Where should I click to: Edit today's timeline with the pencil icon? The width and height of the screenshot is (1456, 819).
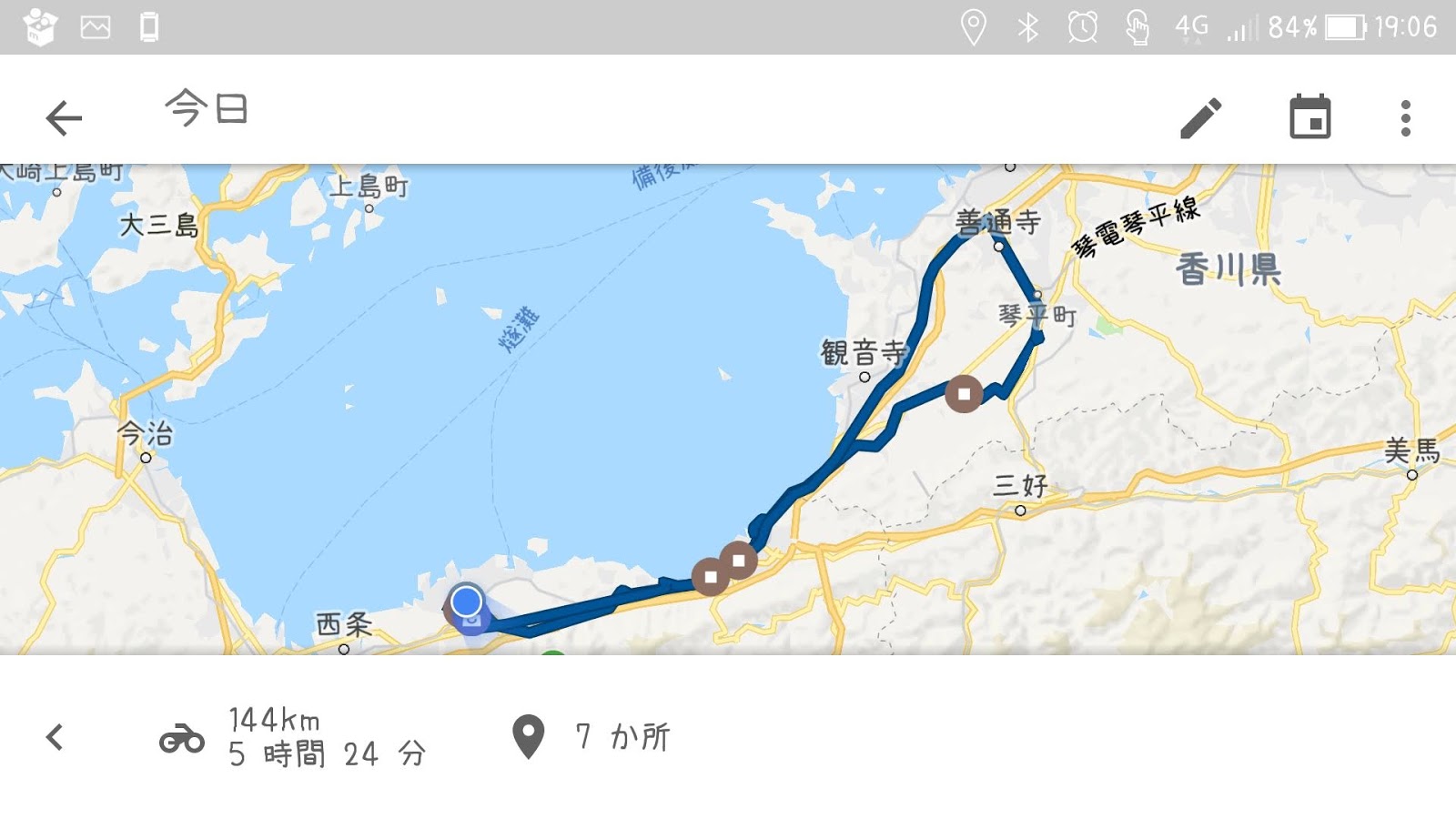click(x=1200, y=118)
